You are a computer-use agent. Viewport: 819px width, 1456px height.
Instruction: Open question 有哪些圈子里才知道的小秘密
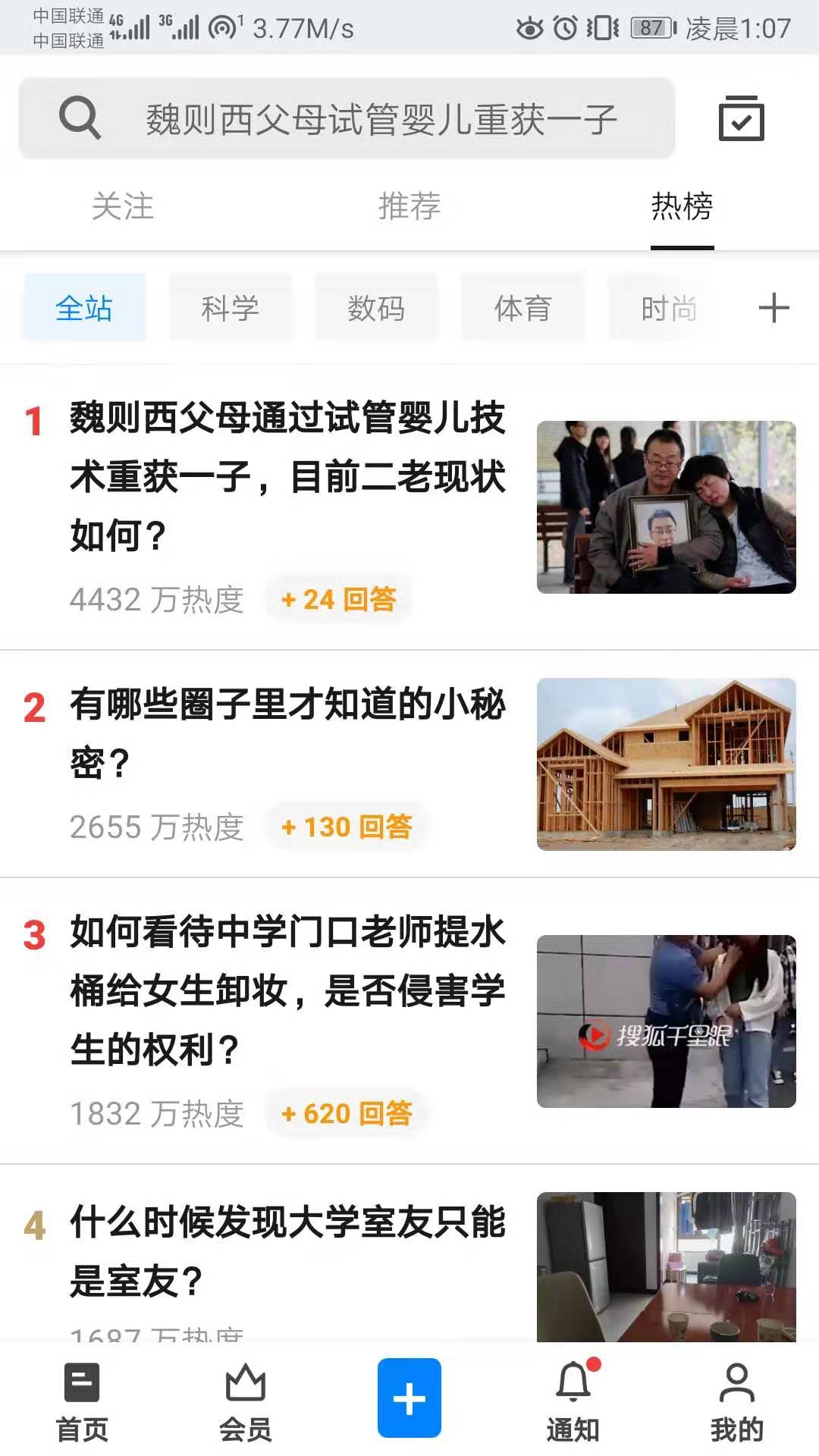(287, 733)
